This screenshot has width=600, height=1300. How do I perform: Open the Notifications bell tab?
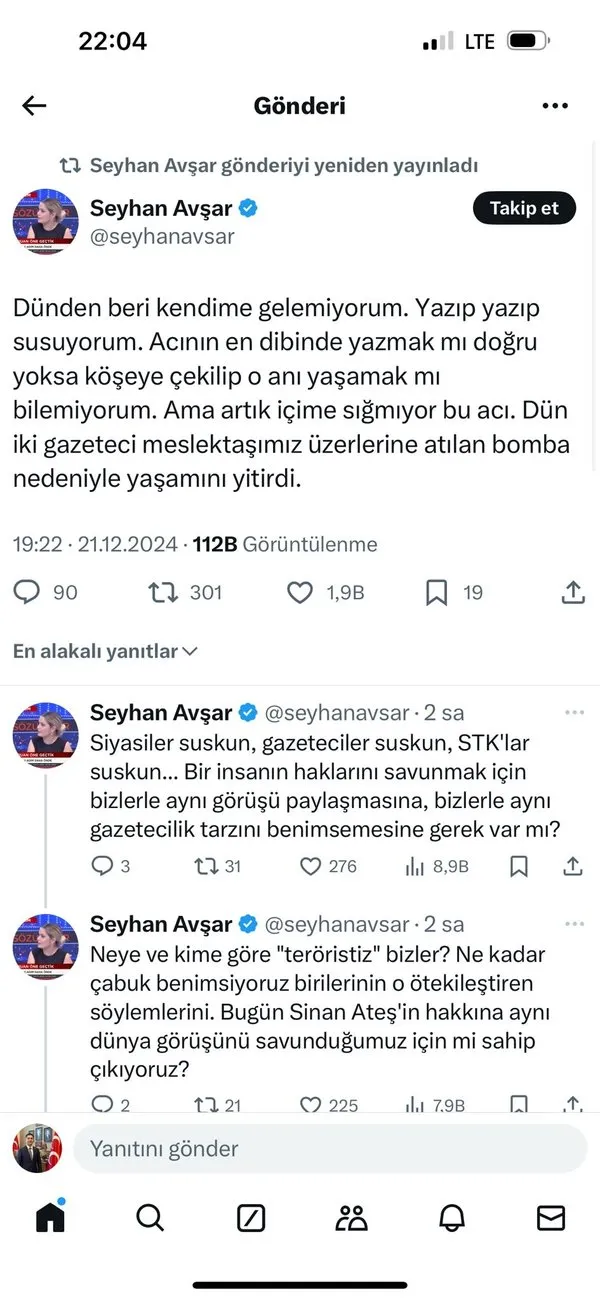(452, 1217)
